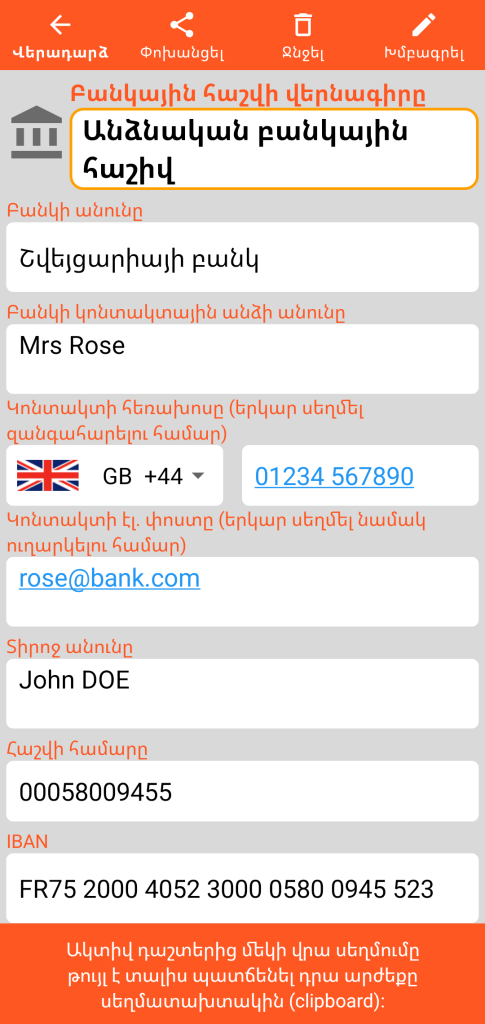Copy the owner name John DOE
Image resolution: width=485 pixels, height=1024 pixels.
click(x=242, y=694)
